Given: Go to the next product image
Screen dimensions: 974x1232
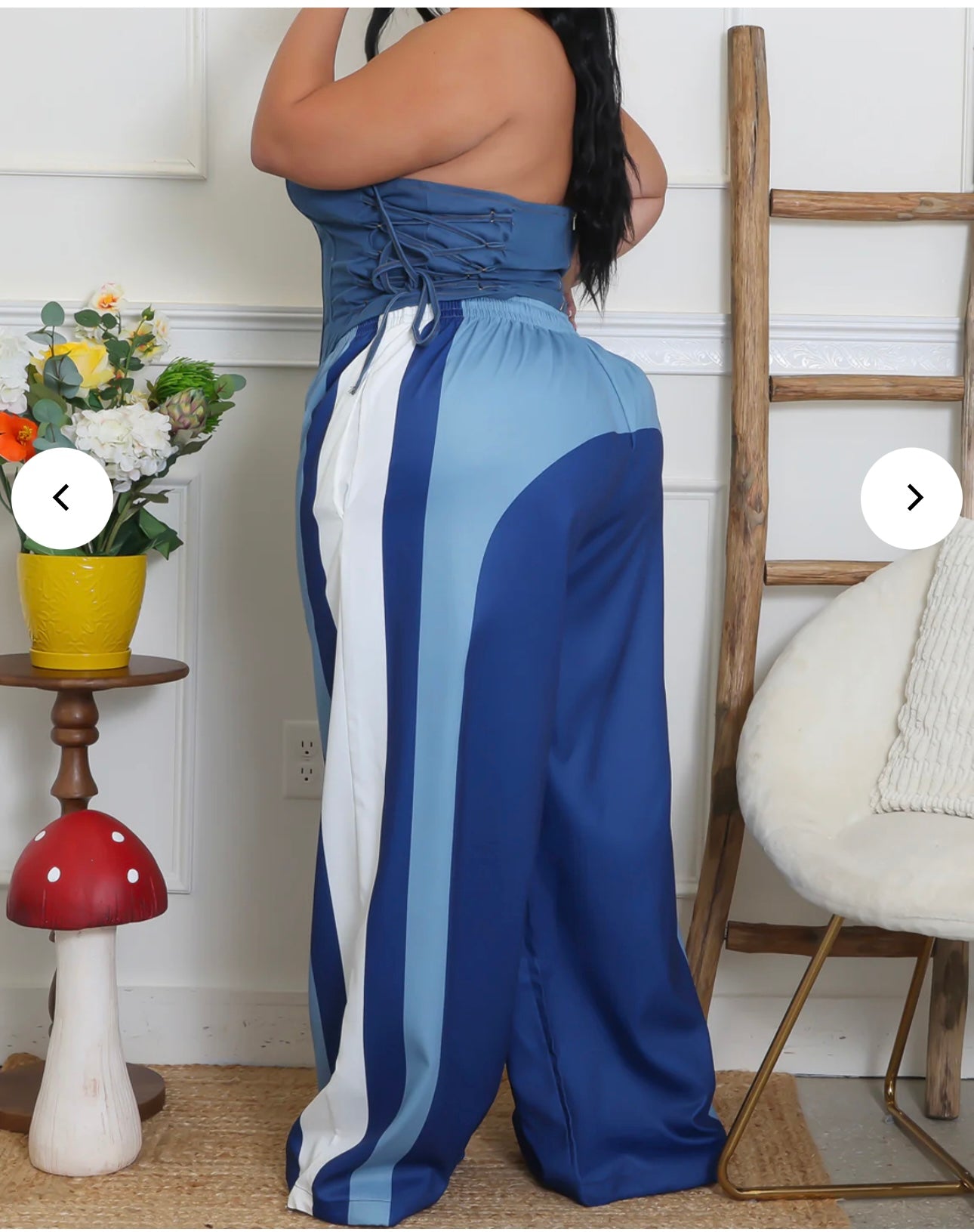Looking at the screenshot, I should 911,498.
